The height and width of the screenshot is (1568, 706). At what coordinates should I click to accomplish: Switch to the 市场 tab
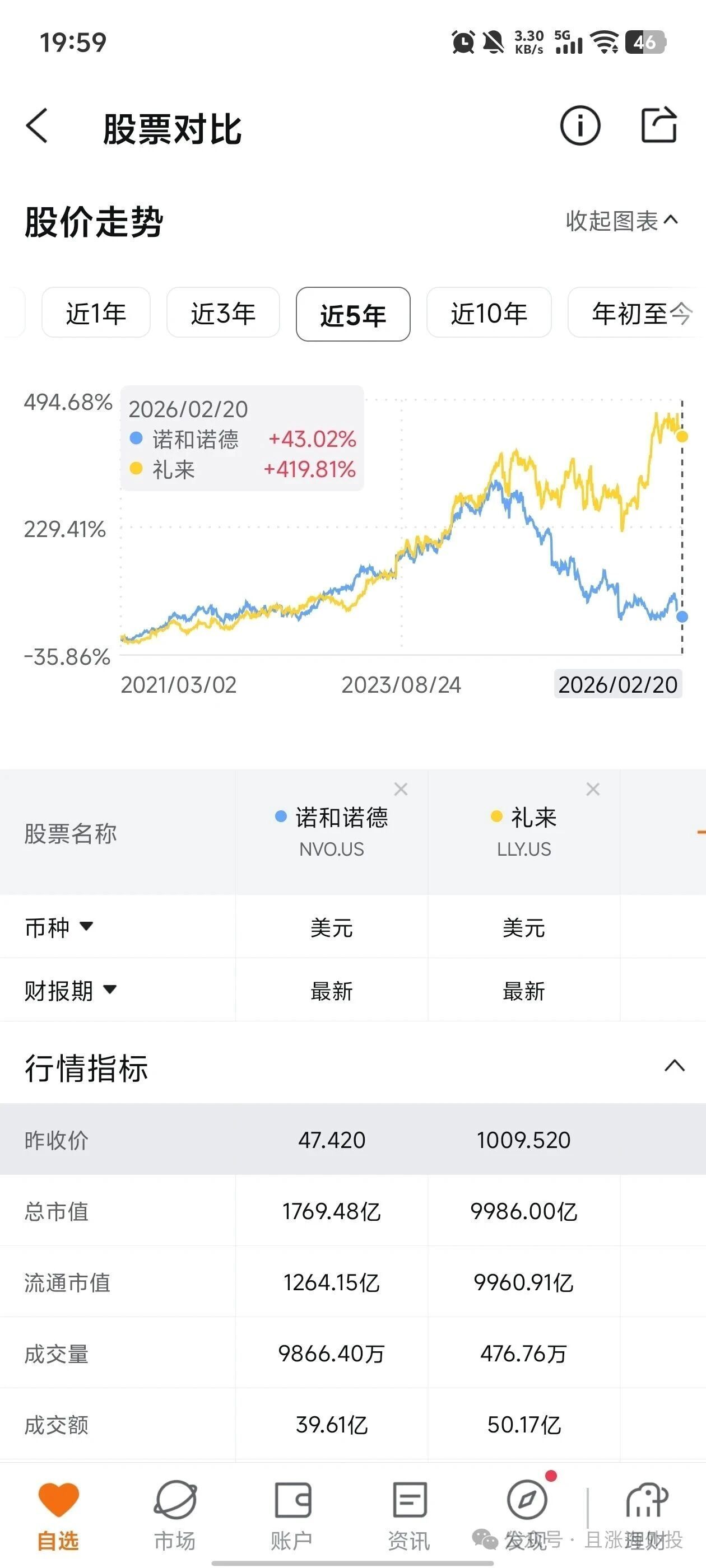175,1514
